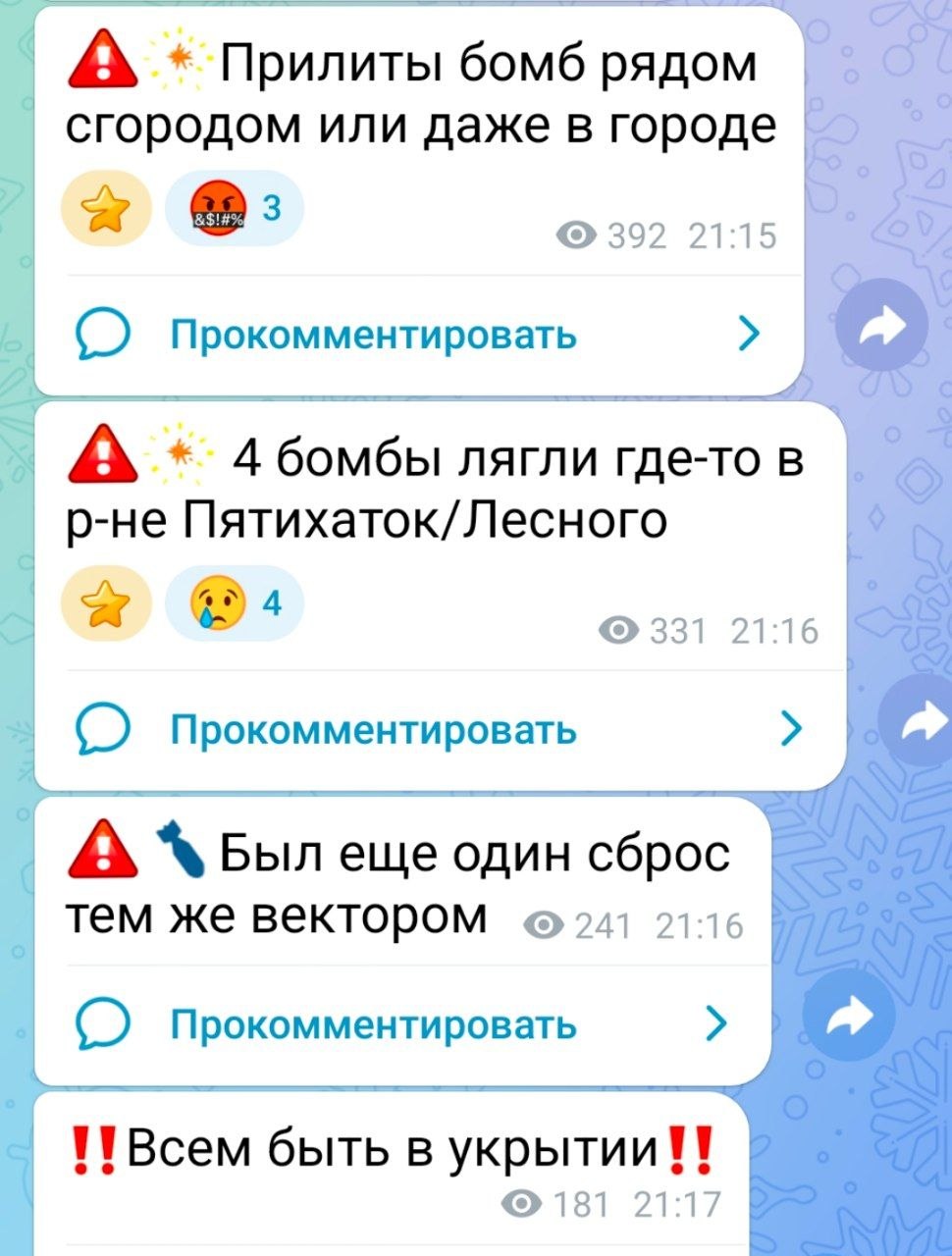Screen dimensions: 952x1256
Task: Add the angry-face reaction with 3 votes
Action: 234,209
